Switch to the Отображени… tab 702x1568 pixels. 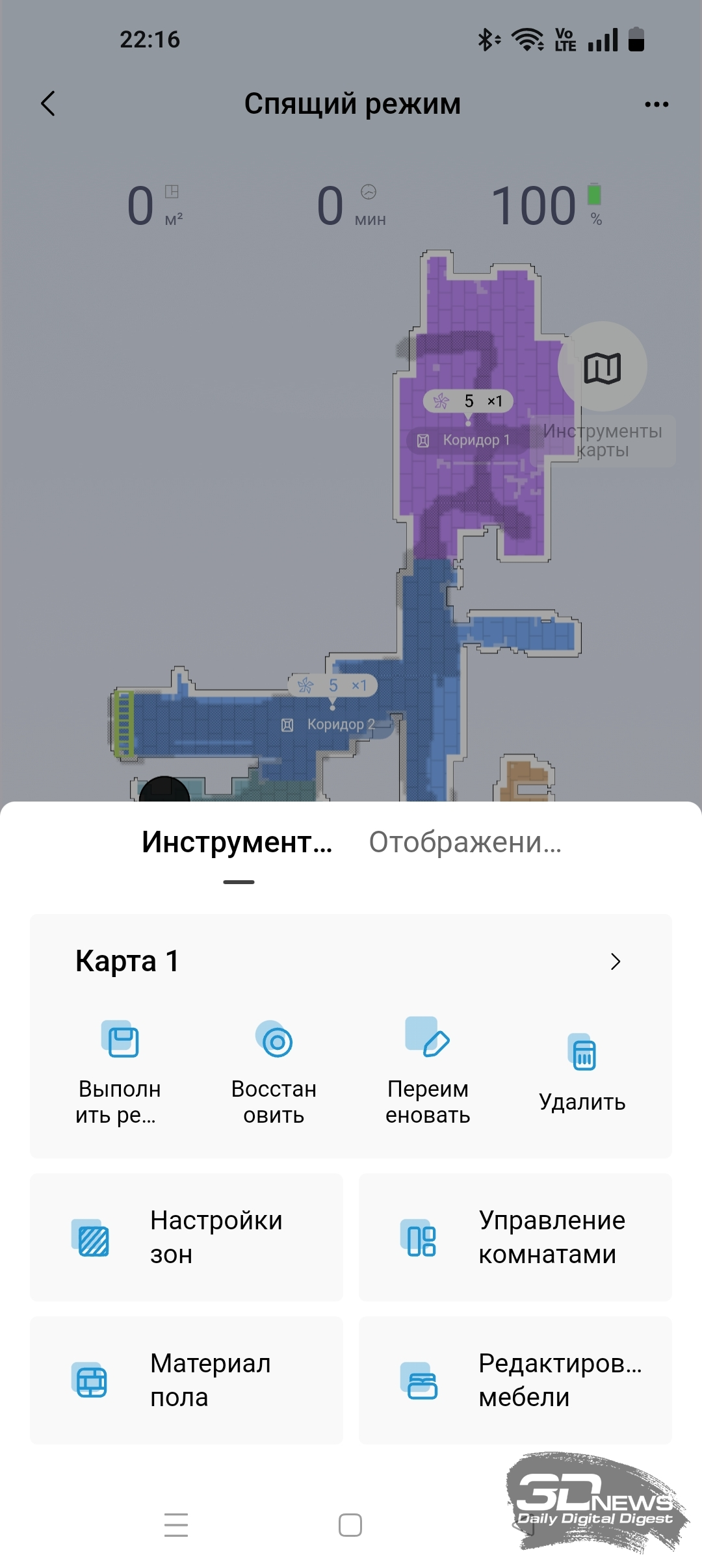click(x=465, y=843)
